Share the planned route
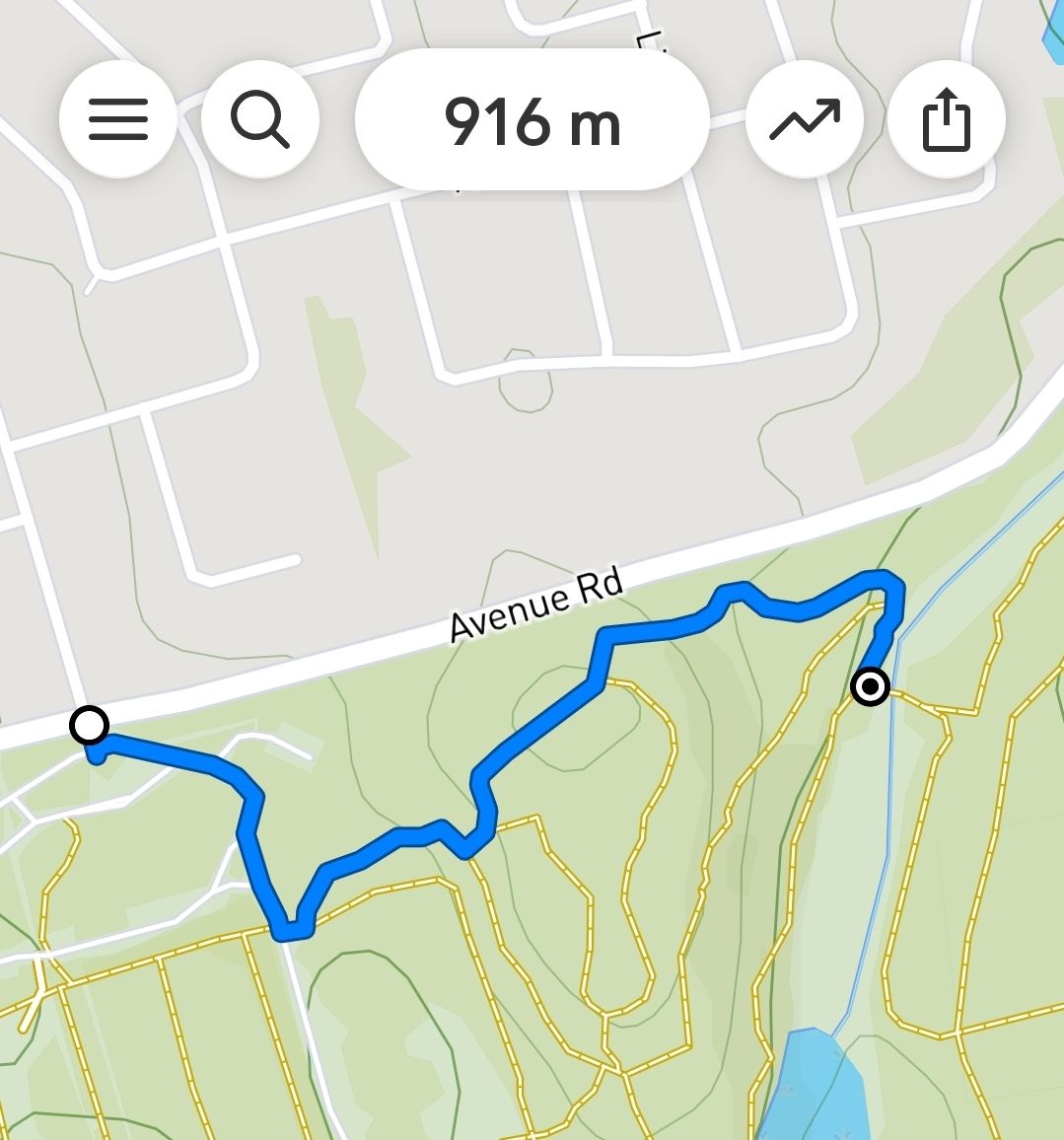The height and width of the screenshot is (1140, 1064). coord(947,119)
